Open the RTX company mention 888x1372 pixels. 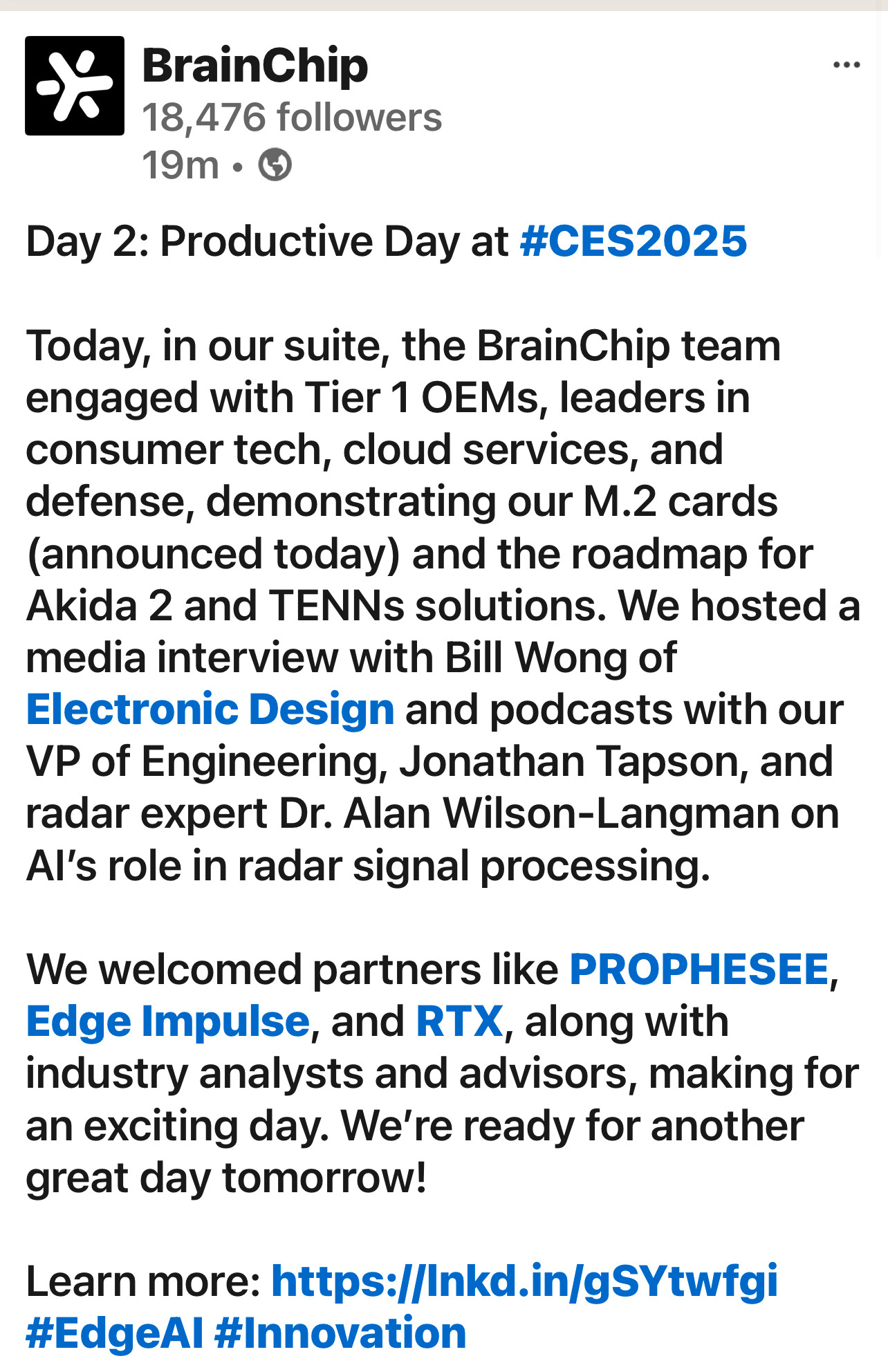(459, 1021)
